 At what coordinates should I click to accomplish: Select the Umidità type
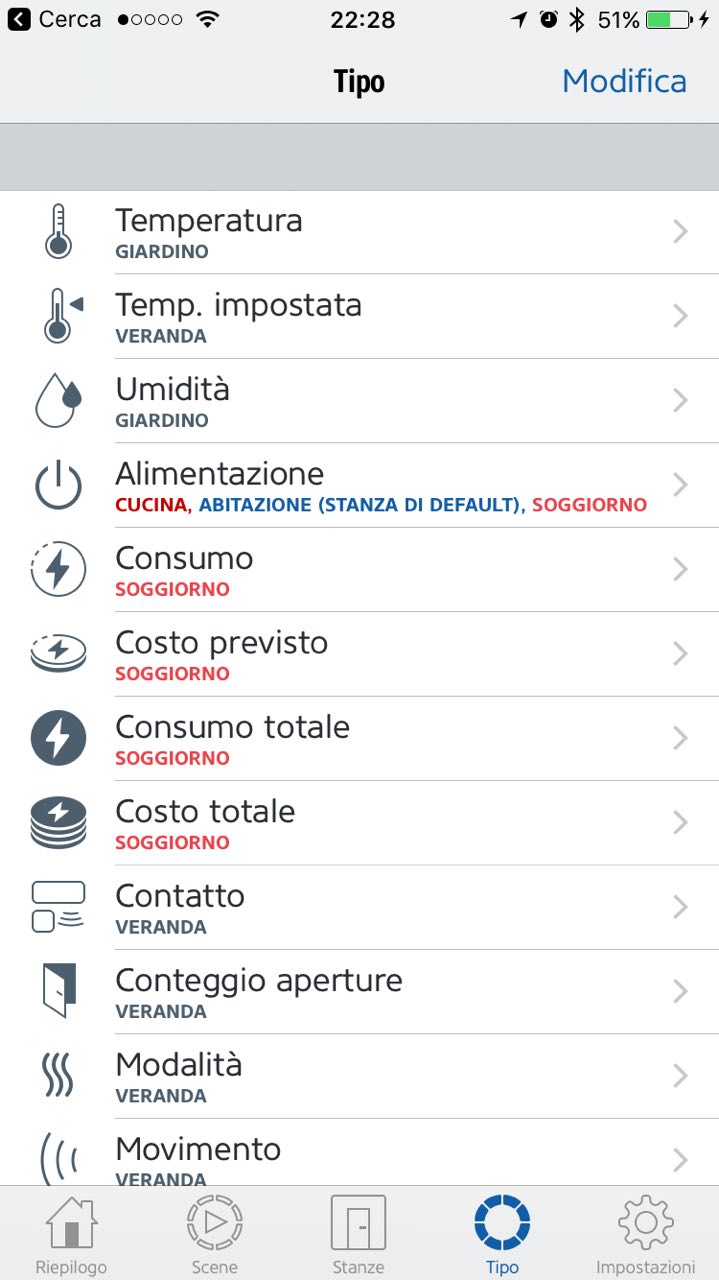pos(360,401)
